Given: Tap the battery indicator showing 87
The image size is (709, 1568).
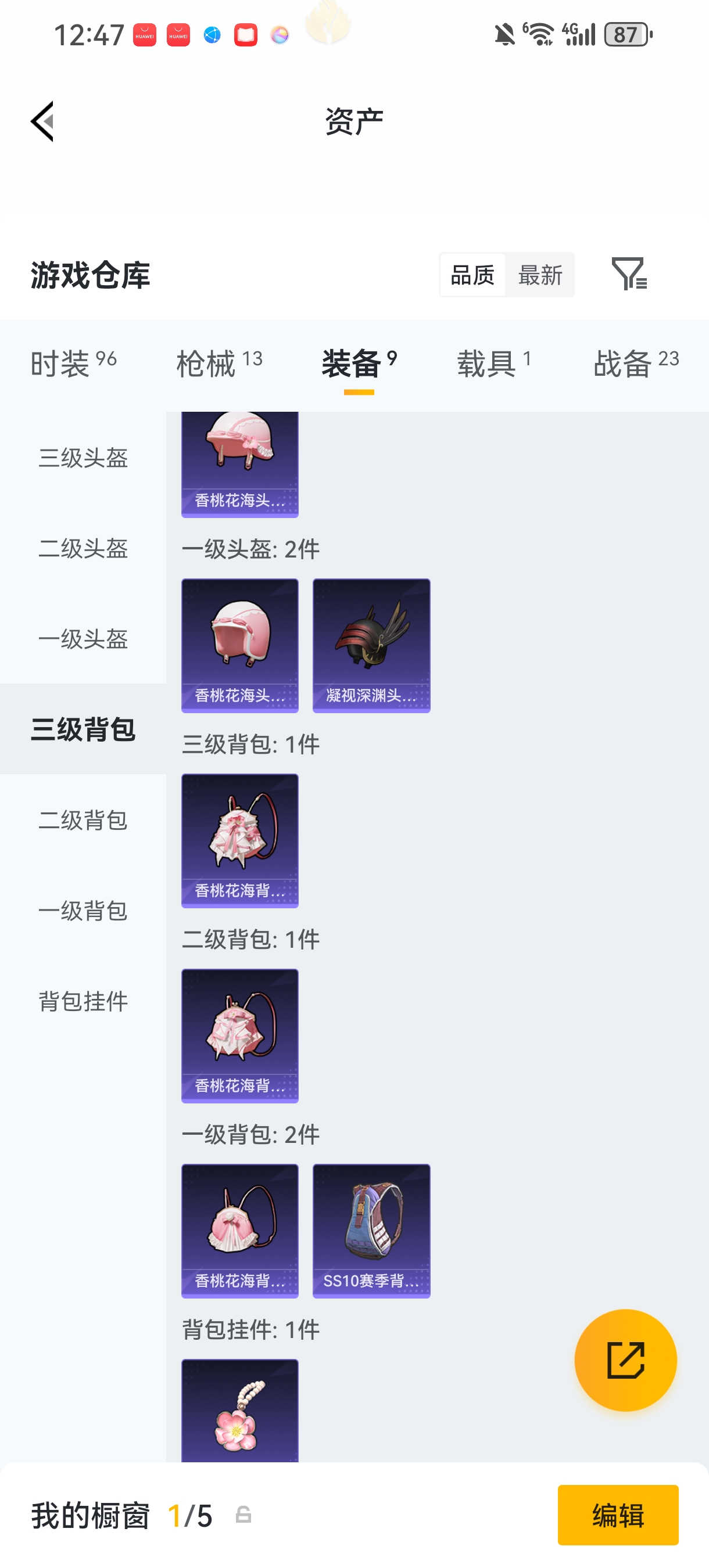Looking at the screenshot, I should (x=622, y=35).
